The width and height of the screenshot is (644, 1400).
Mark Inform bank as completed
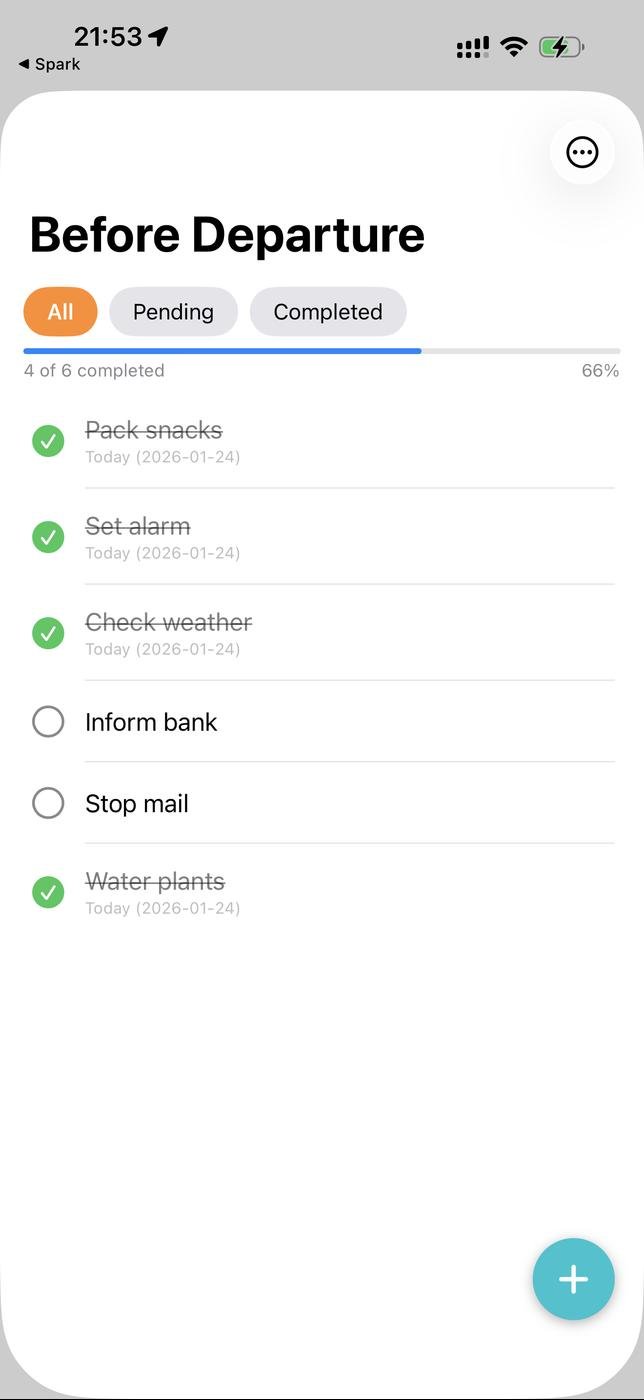tap(48, 721)
